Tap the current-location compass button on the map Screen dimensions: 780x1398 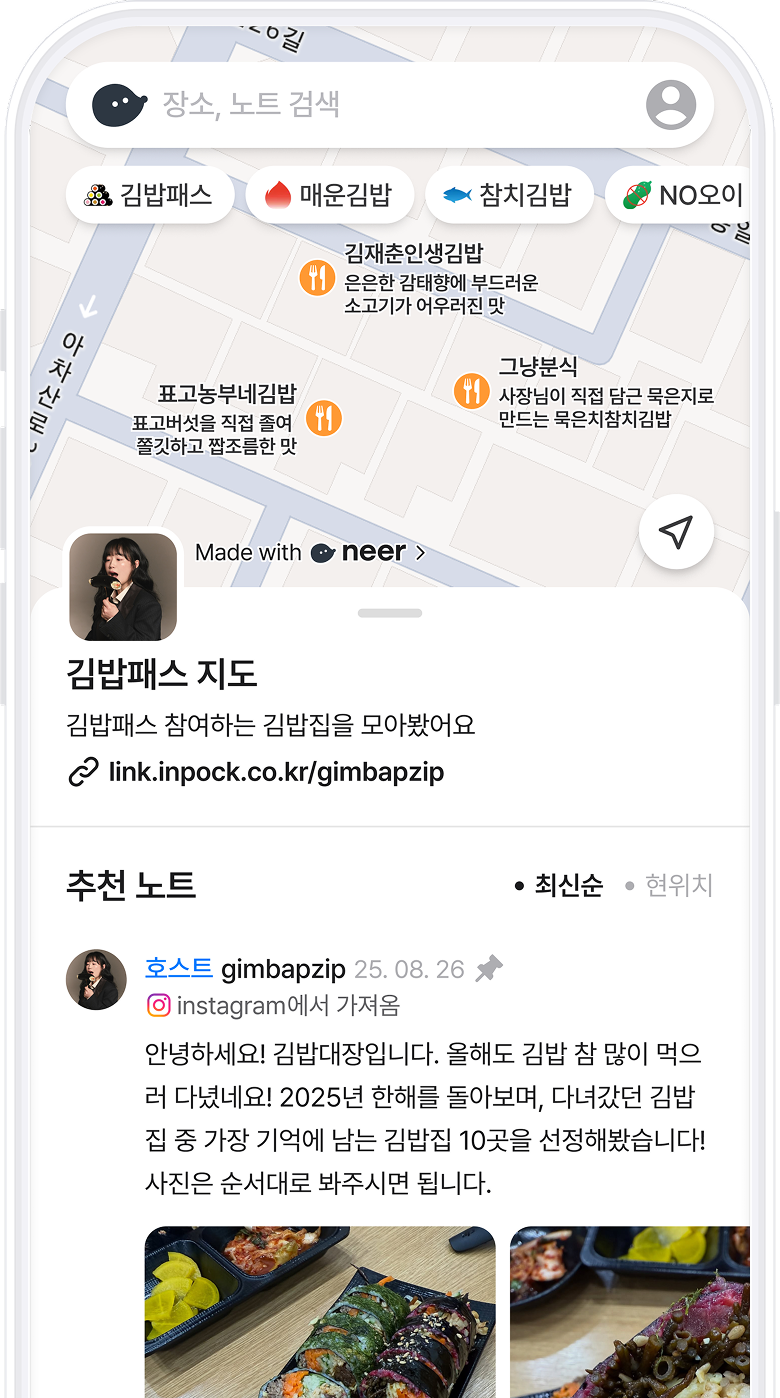click(676, 532)
